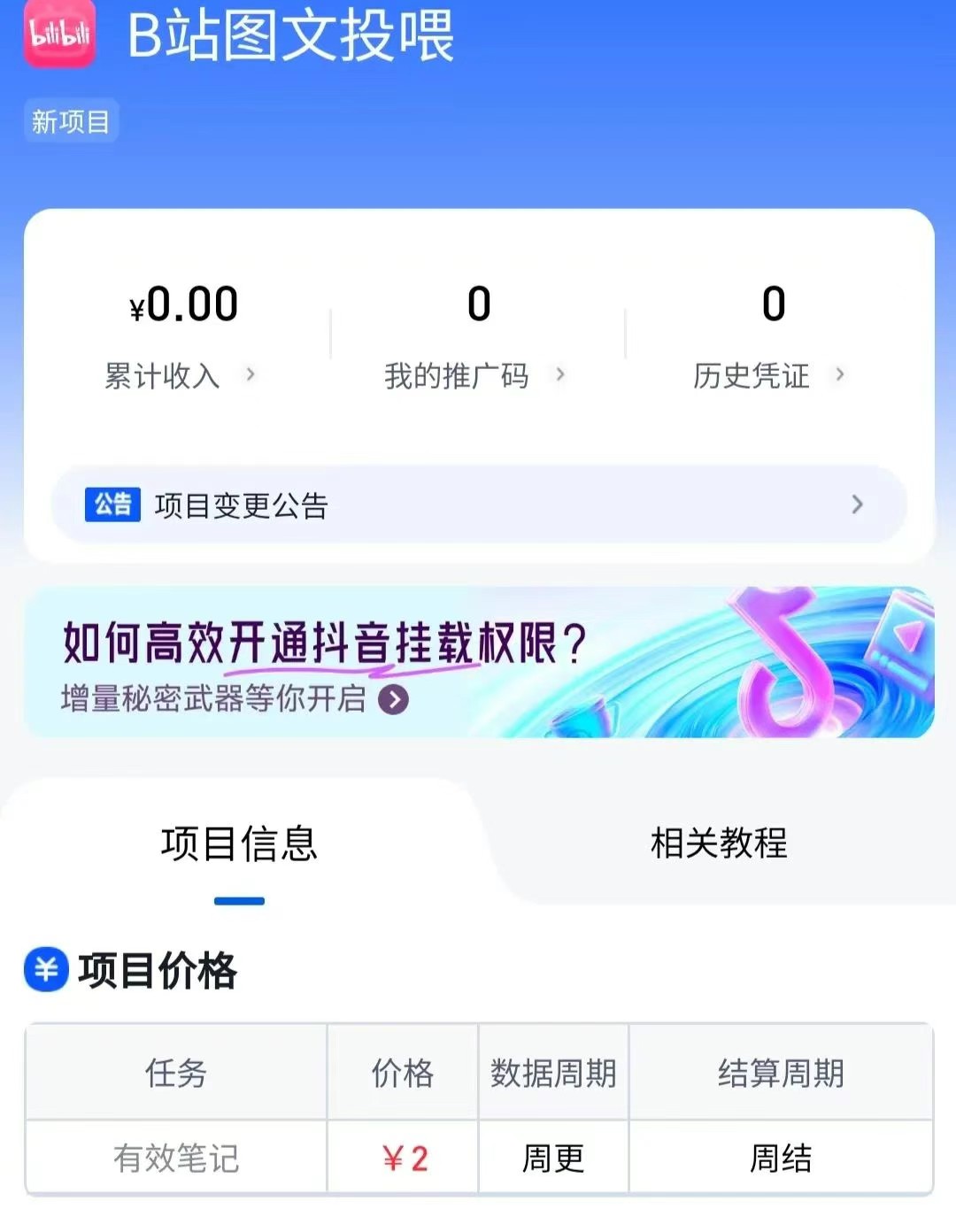
Task: Click the ¥0.00 cumulative income amount
Action: pos(181,304)
